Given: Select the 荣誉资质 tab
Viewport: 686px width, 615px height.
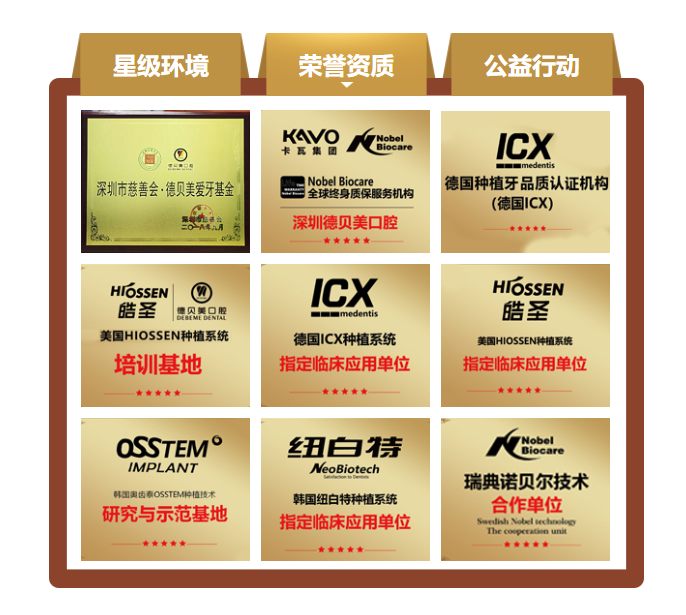Looking at the screenshot, I should 346,66.
